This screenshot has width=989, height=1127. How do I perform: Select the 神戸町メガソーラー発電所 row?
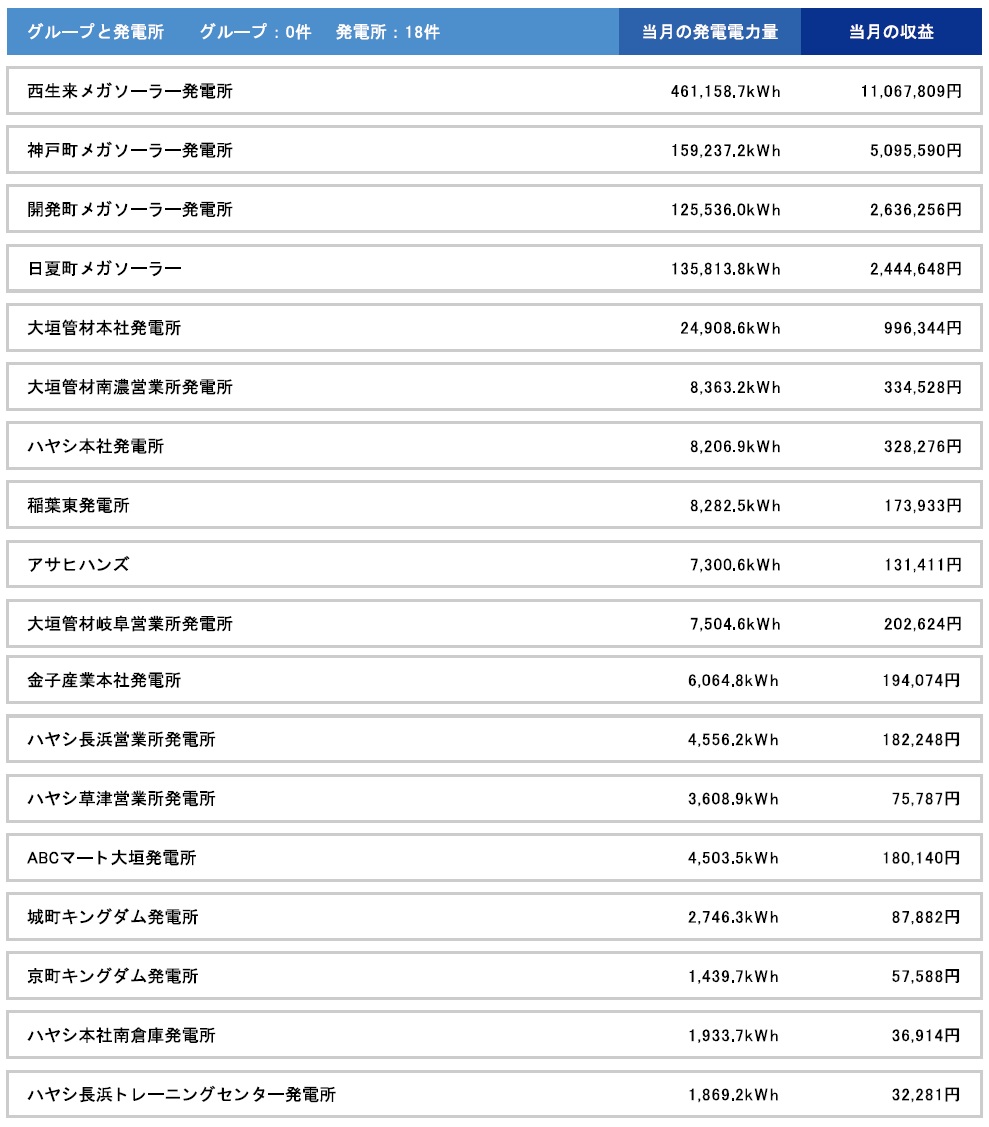[x=130, y=151]
